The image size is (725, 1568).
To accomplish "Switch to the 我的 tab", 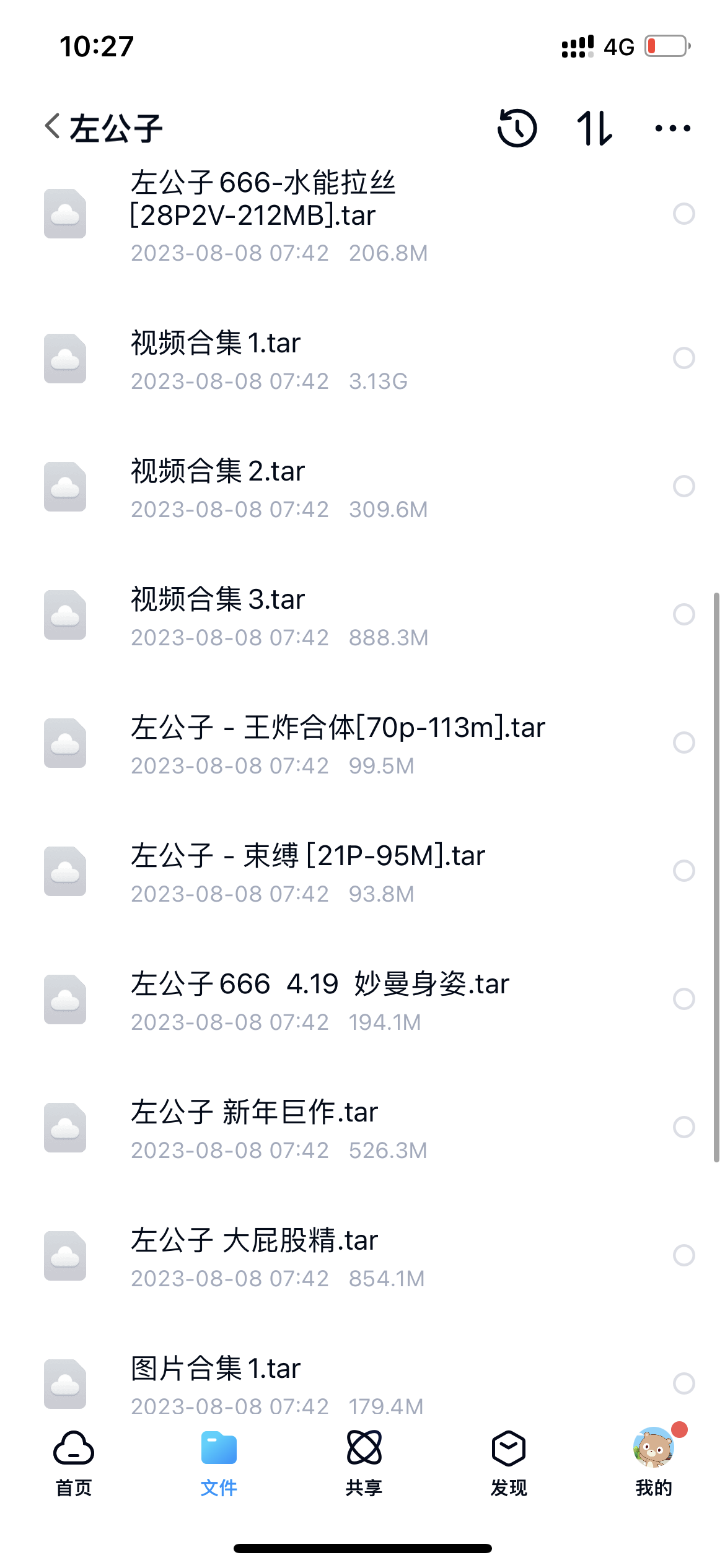I will tap(654, 1464).
